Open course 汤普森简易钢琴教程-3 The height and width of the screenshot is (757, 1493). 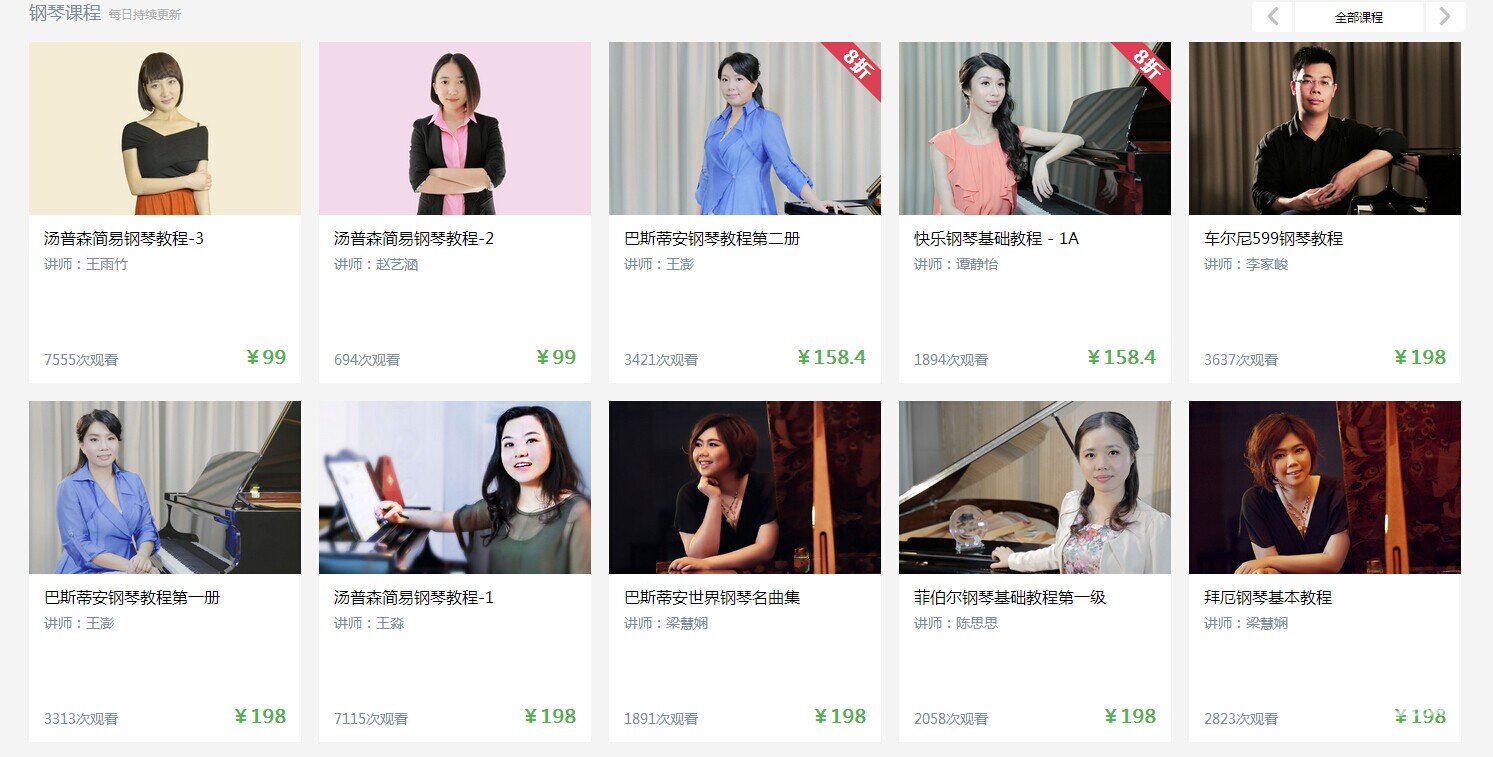tap(124, 239)
